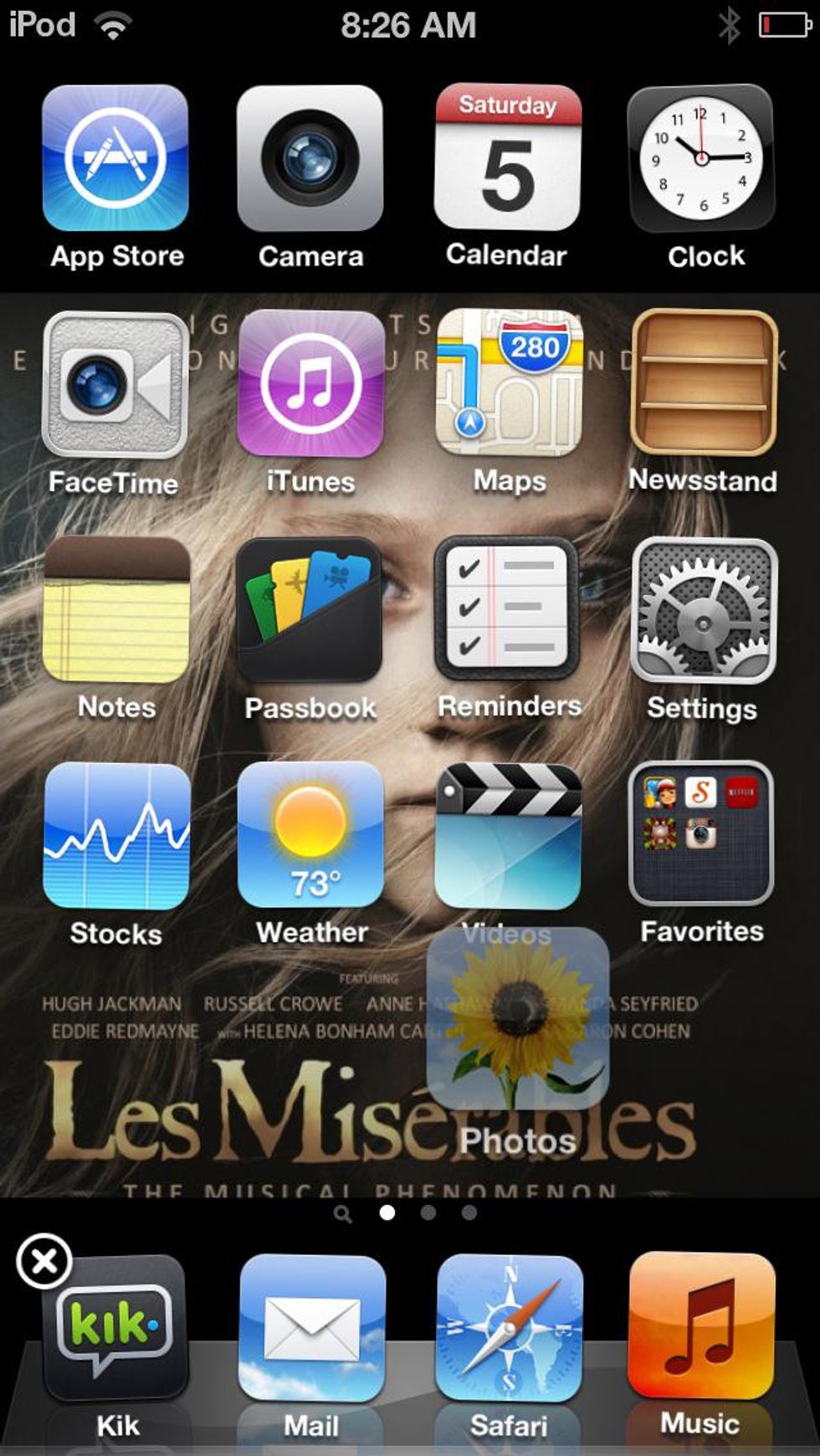
Task: Open the Calendar app
Action: (507, 158)
